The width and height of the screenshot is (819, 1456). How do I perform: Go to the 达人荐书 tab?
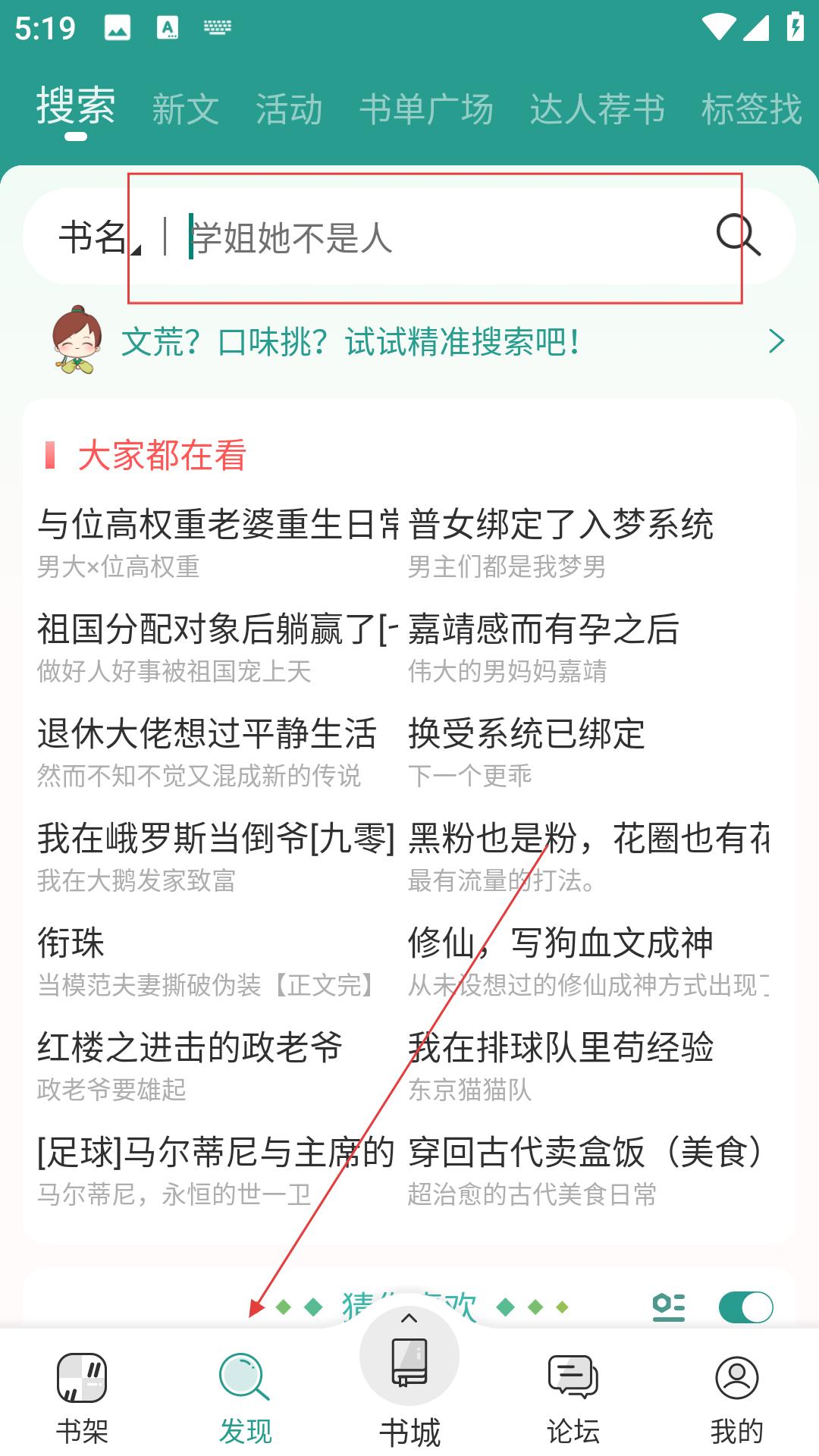[597, 109]
